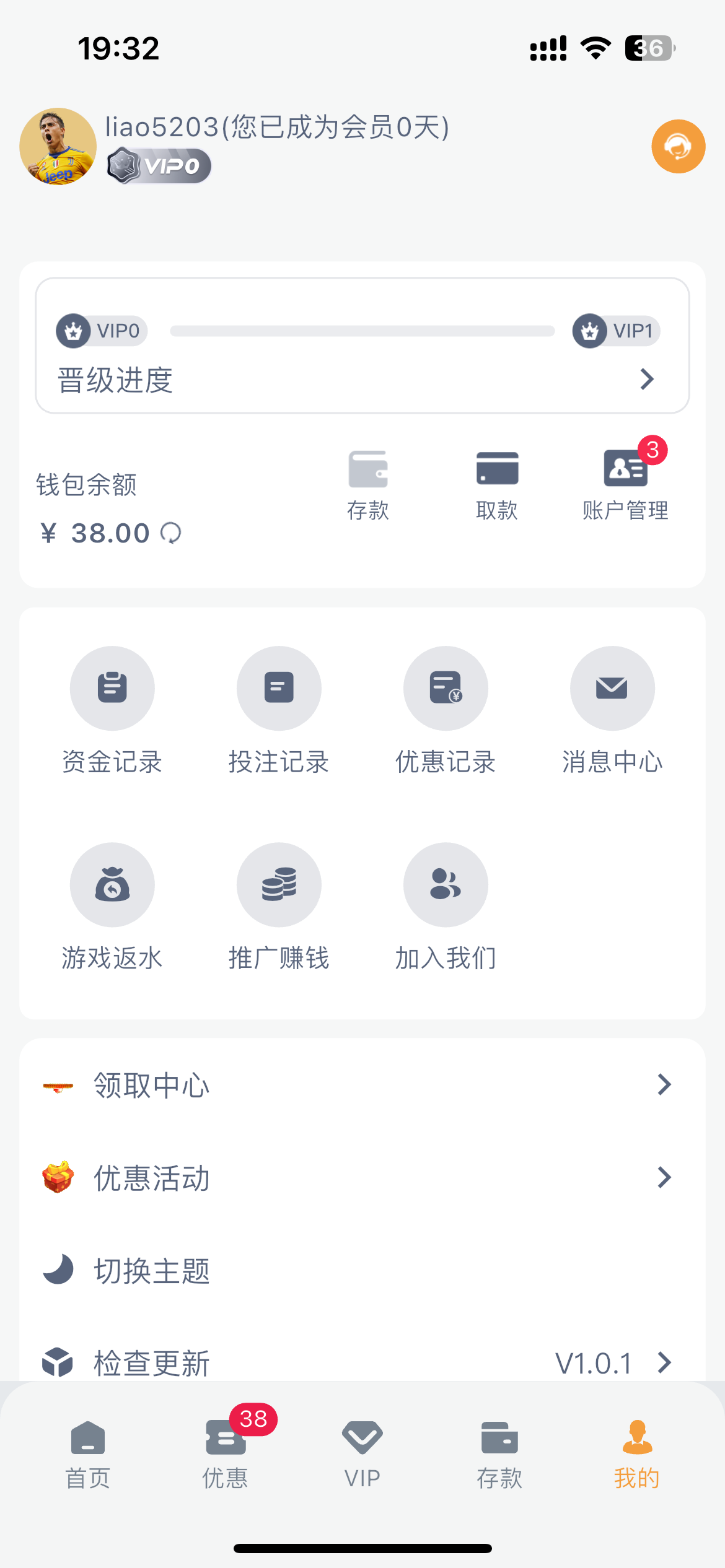This screenshot has height=1568, width=725.
Task: Open the customer service headset icon
Action: pyautogui.click(x=678, y=147)
